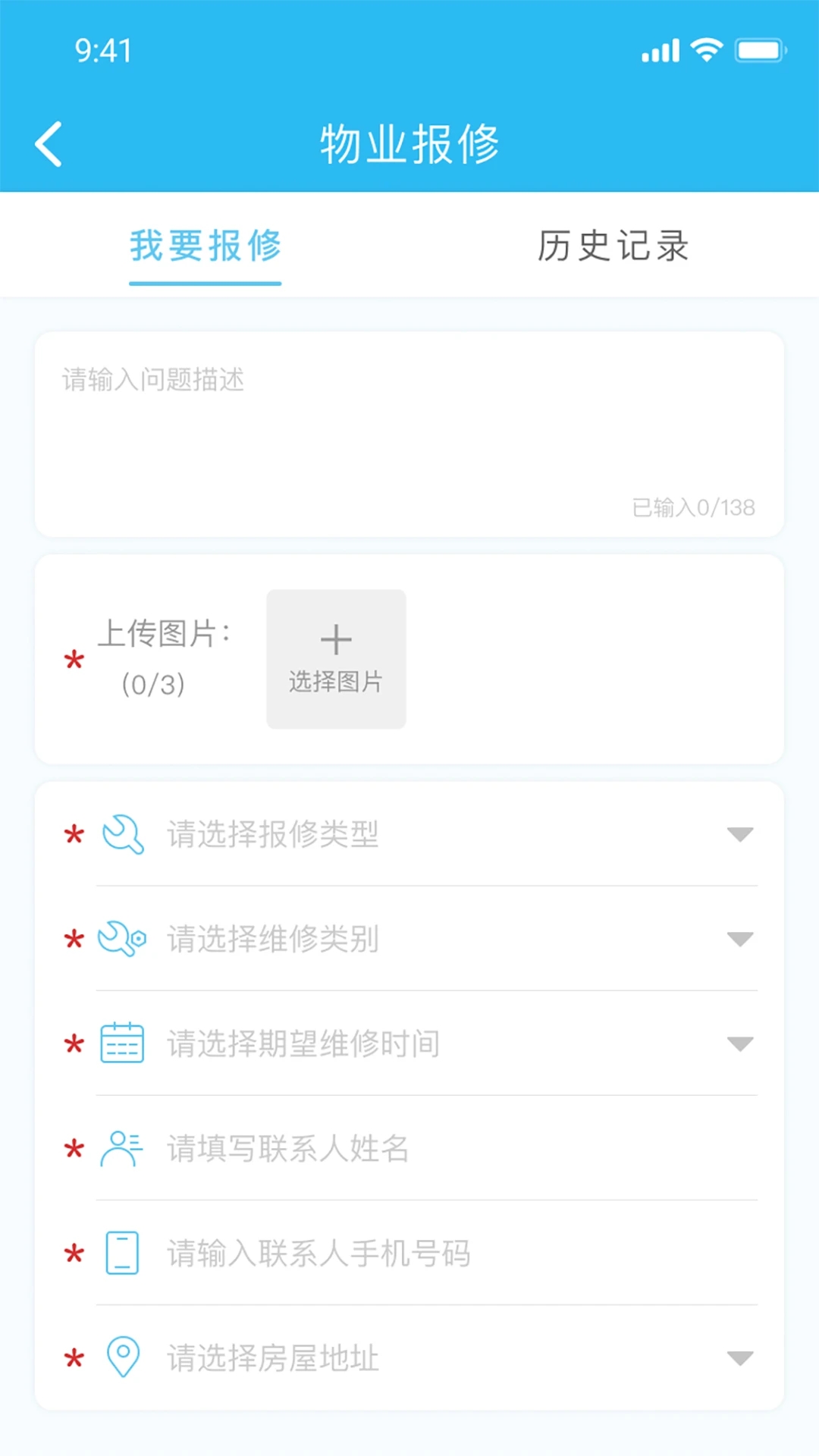Click the calendar icon for expected repair time
The height and width of the screenshot is (1456, 819).
(x=121, y=1043)
